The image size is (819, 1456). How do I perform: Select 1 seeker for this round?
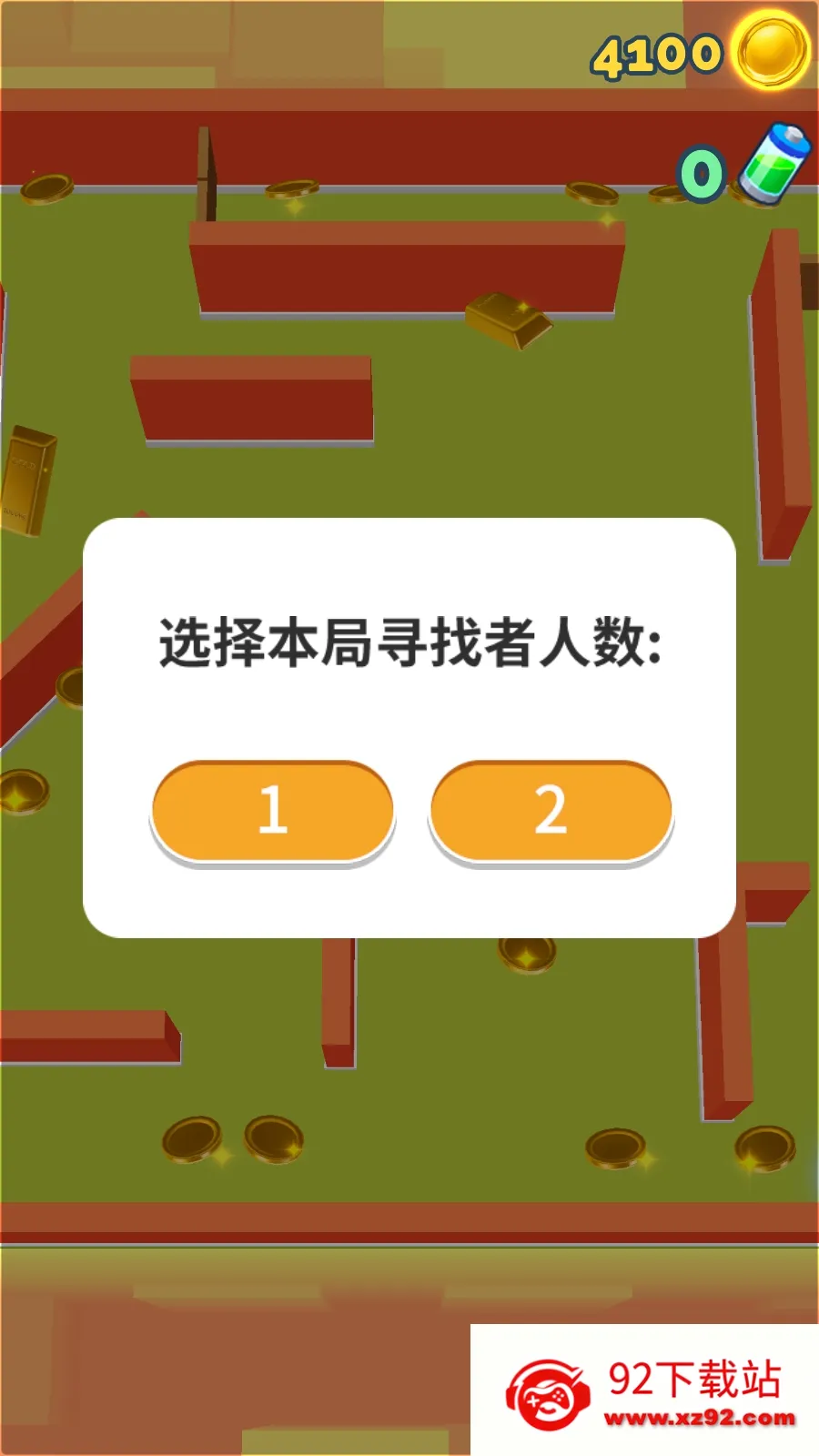[x=272, y=810]
